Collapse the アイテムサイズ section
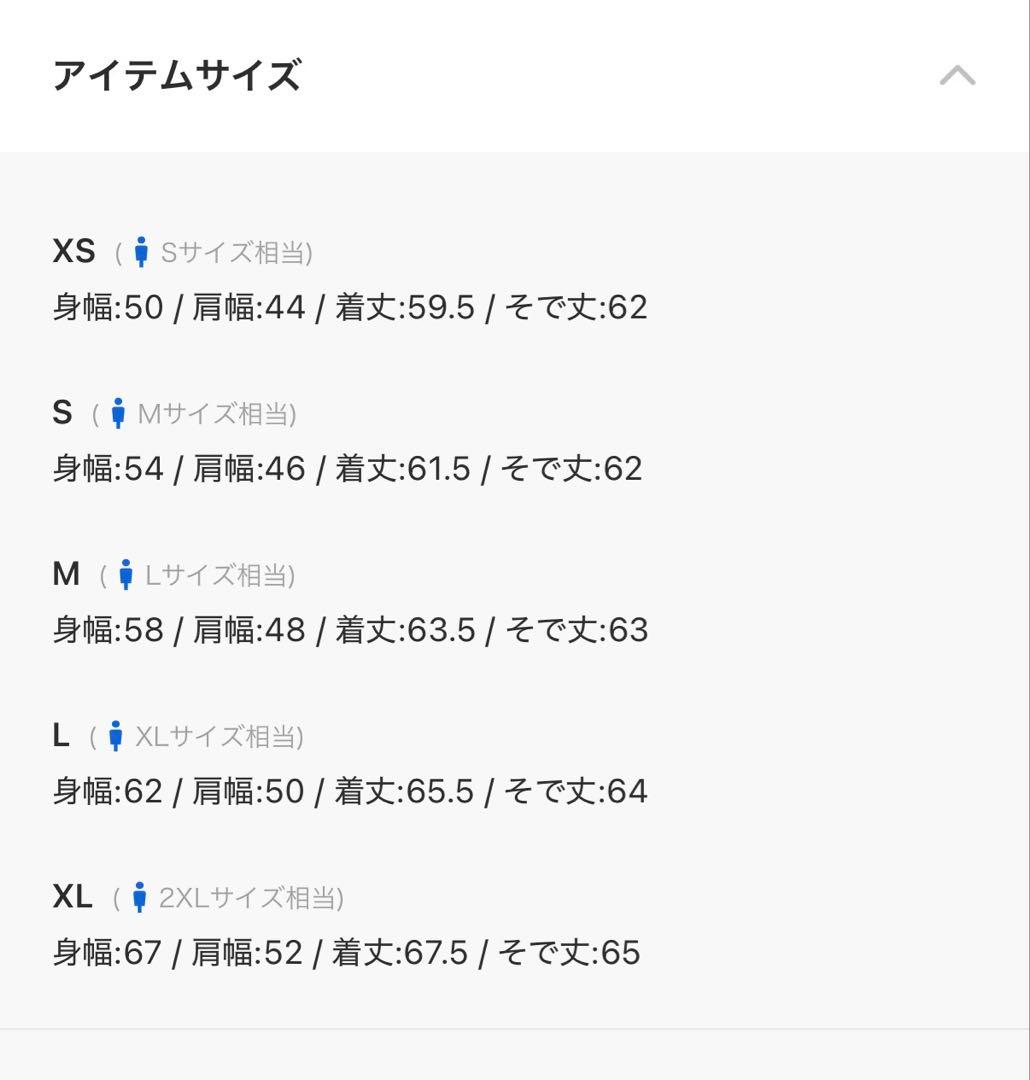This screenshot has width=1030, height=1080. (957, 76)
